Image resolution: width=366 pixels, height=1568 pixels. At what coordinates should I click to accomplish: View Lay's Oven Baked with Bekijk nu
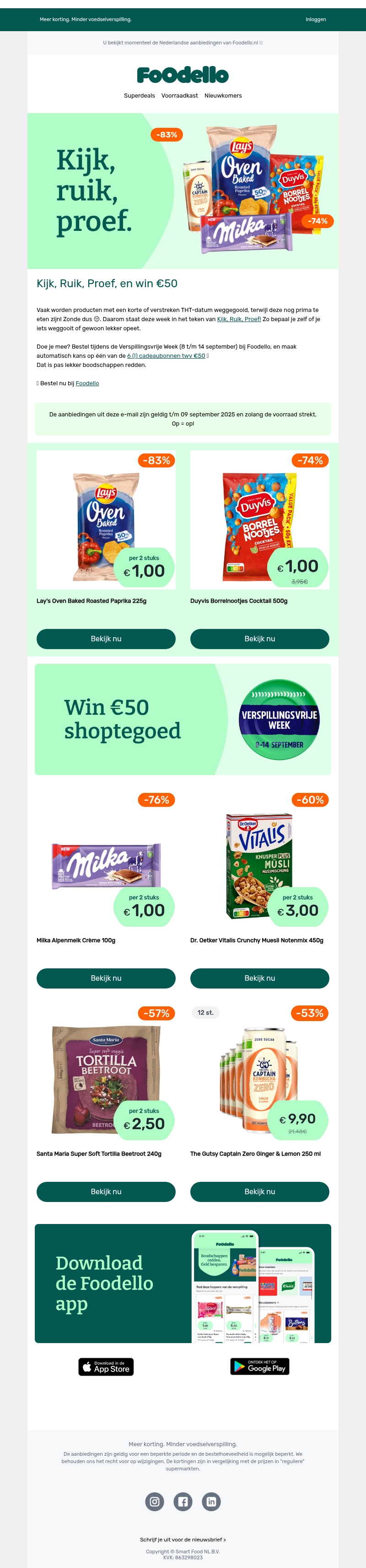[x=106, y=639]
